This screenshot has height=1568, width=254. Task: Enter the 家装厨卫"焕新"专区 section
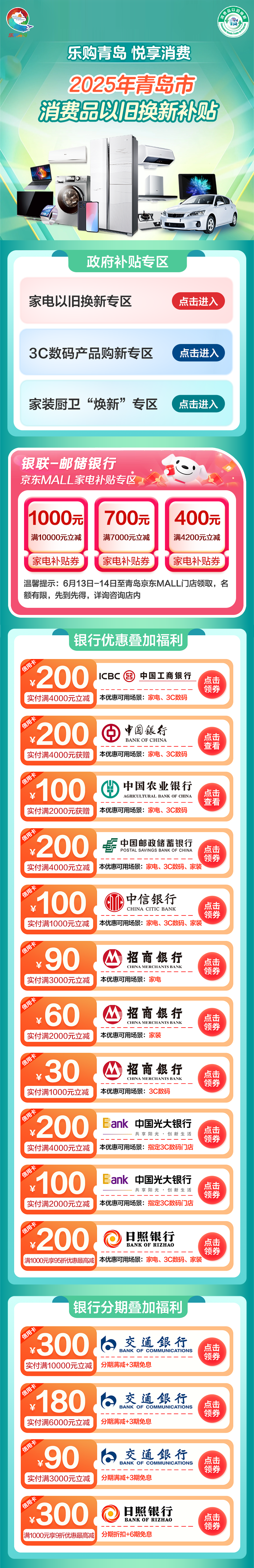pyautogui.click(x=198, y=404)
